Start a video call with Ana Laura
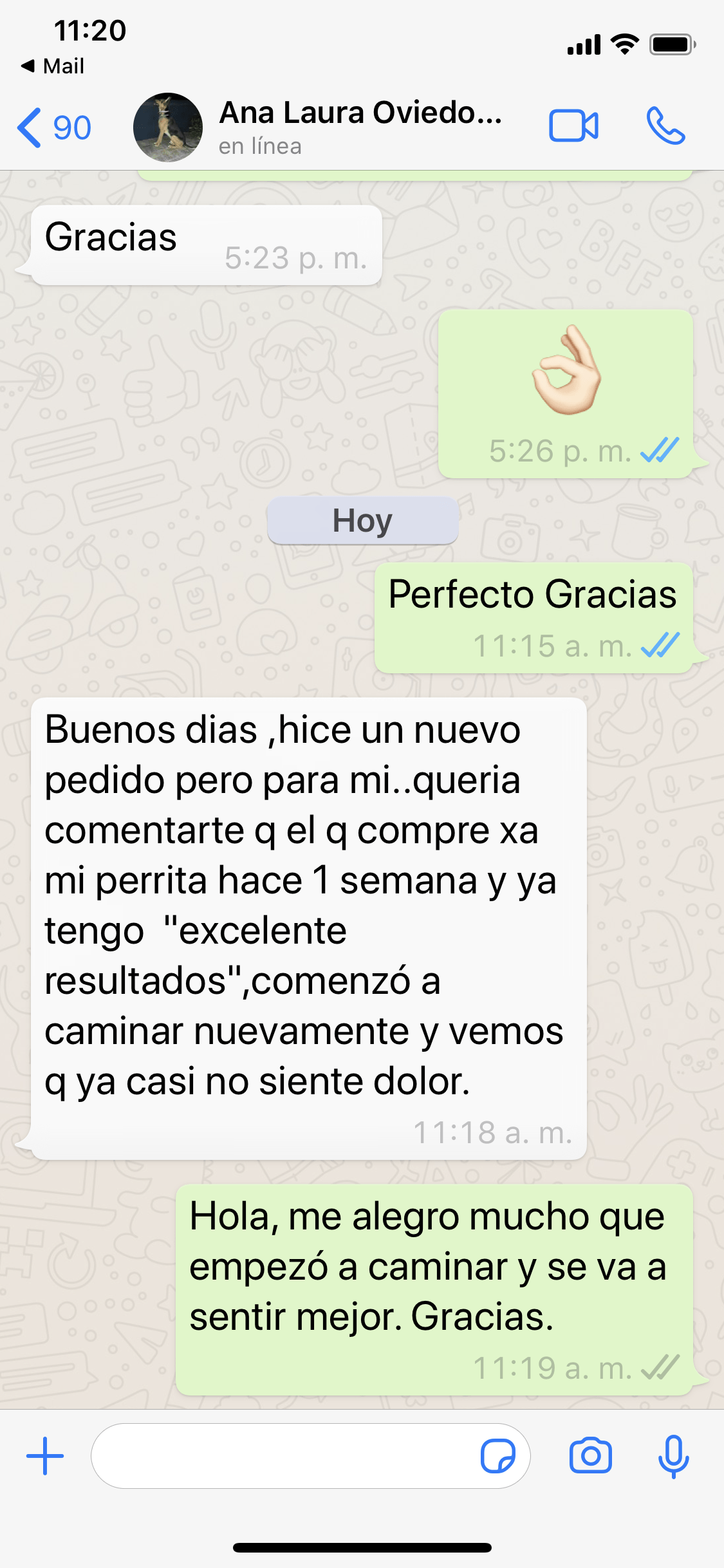724x1568 pixels. click(x=573, y=126)
